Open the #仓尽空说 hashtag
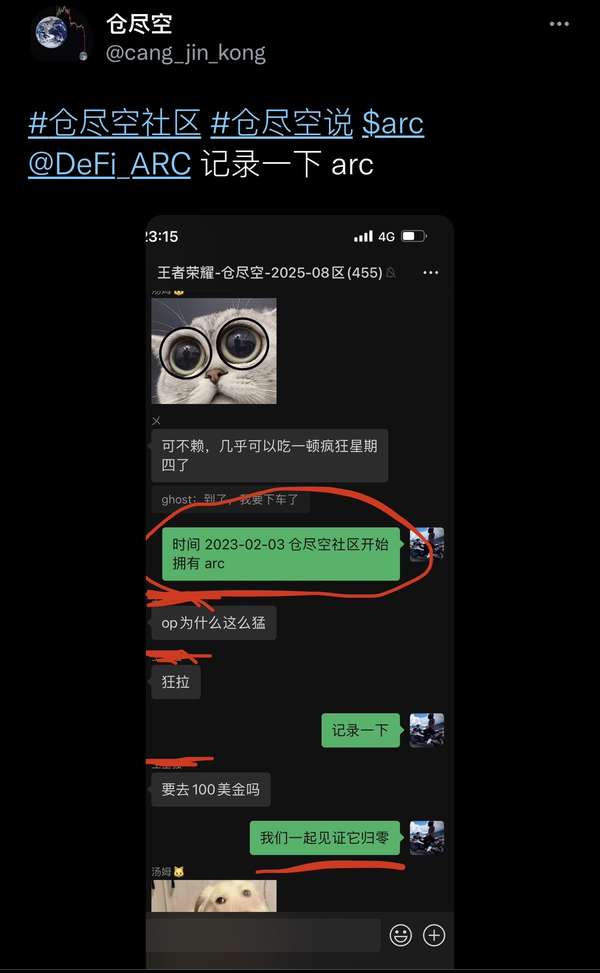 pos(281,122)
